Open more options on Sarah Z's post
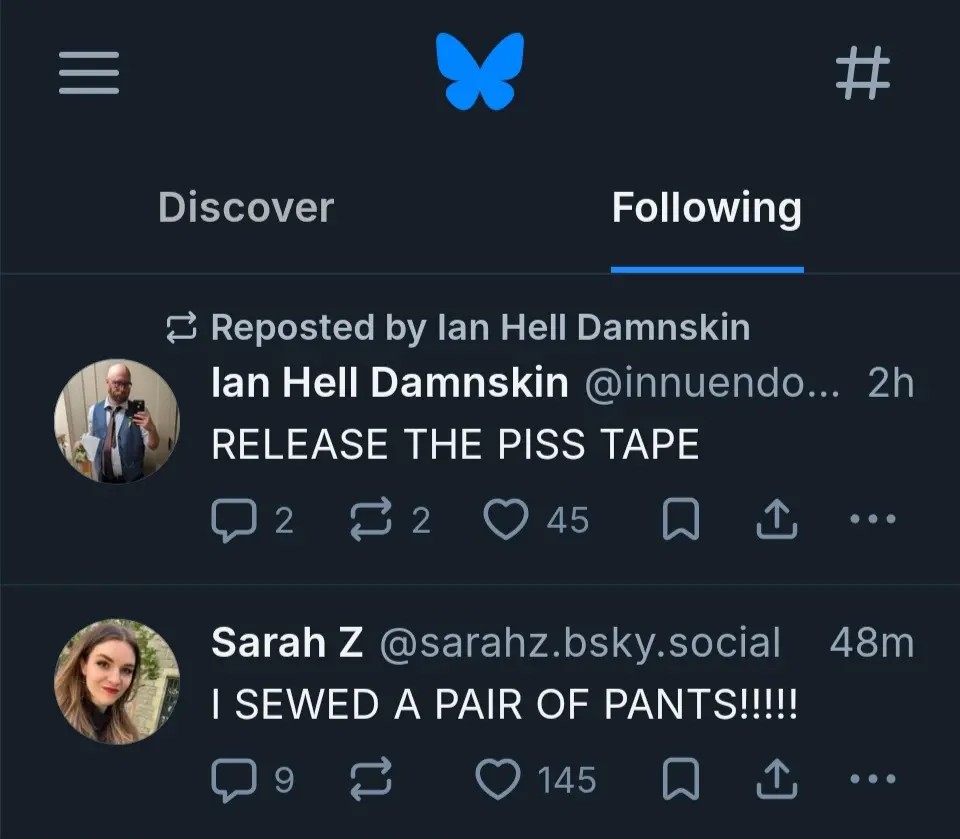The height and width of the screenshot is (839, 960). tap(873, 780)
